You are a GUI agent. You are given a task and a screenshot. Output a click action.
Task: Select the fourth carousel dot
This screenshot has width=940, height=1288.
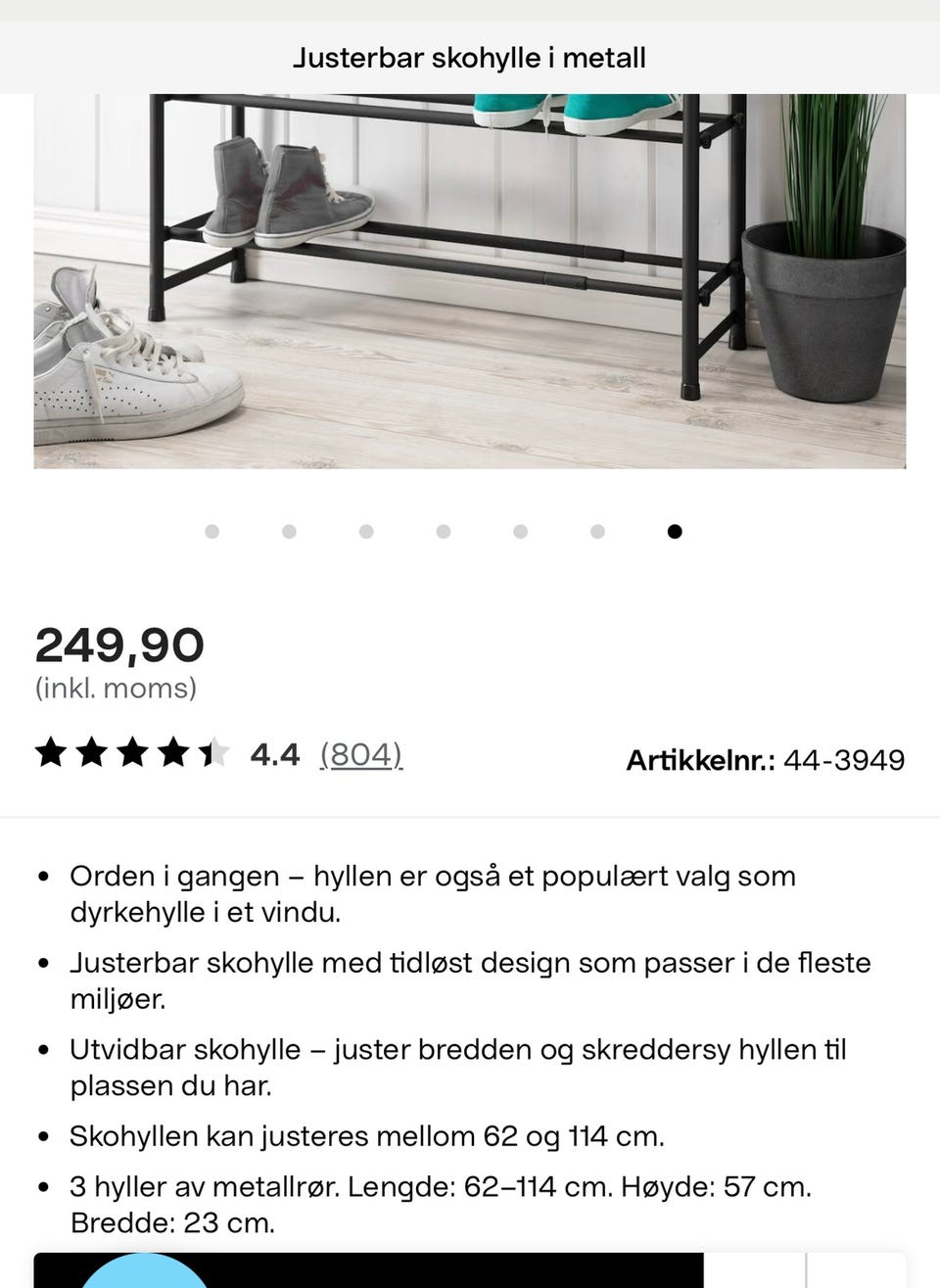[x=444, y=532]
